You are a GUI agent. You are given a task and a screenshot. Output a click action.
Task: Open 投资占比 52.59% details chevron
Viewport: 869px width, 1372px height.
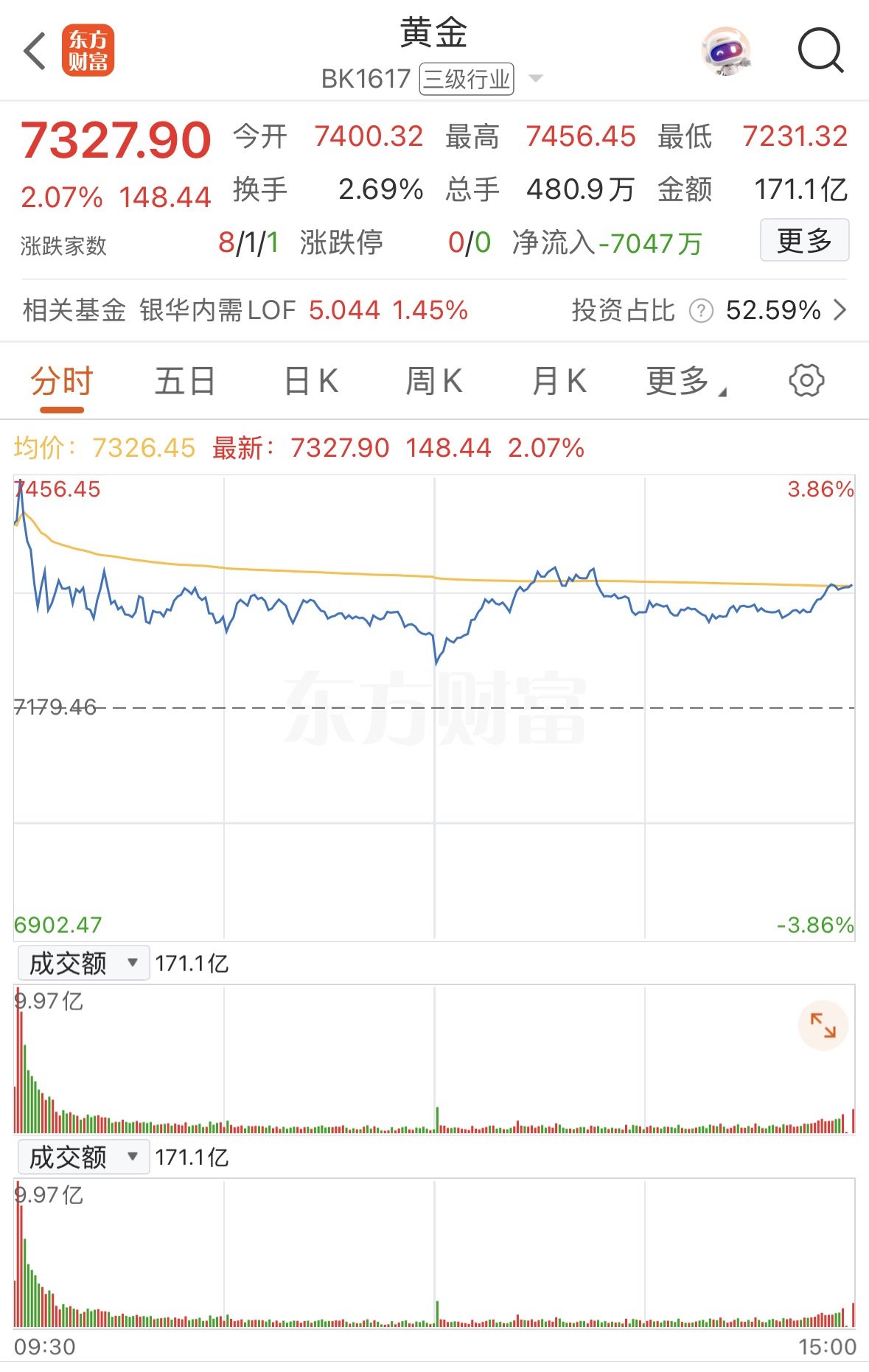click(x=840, y=310)
